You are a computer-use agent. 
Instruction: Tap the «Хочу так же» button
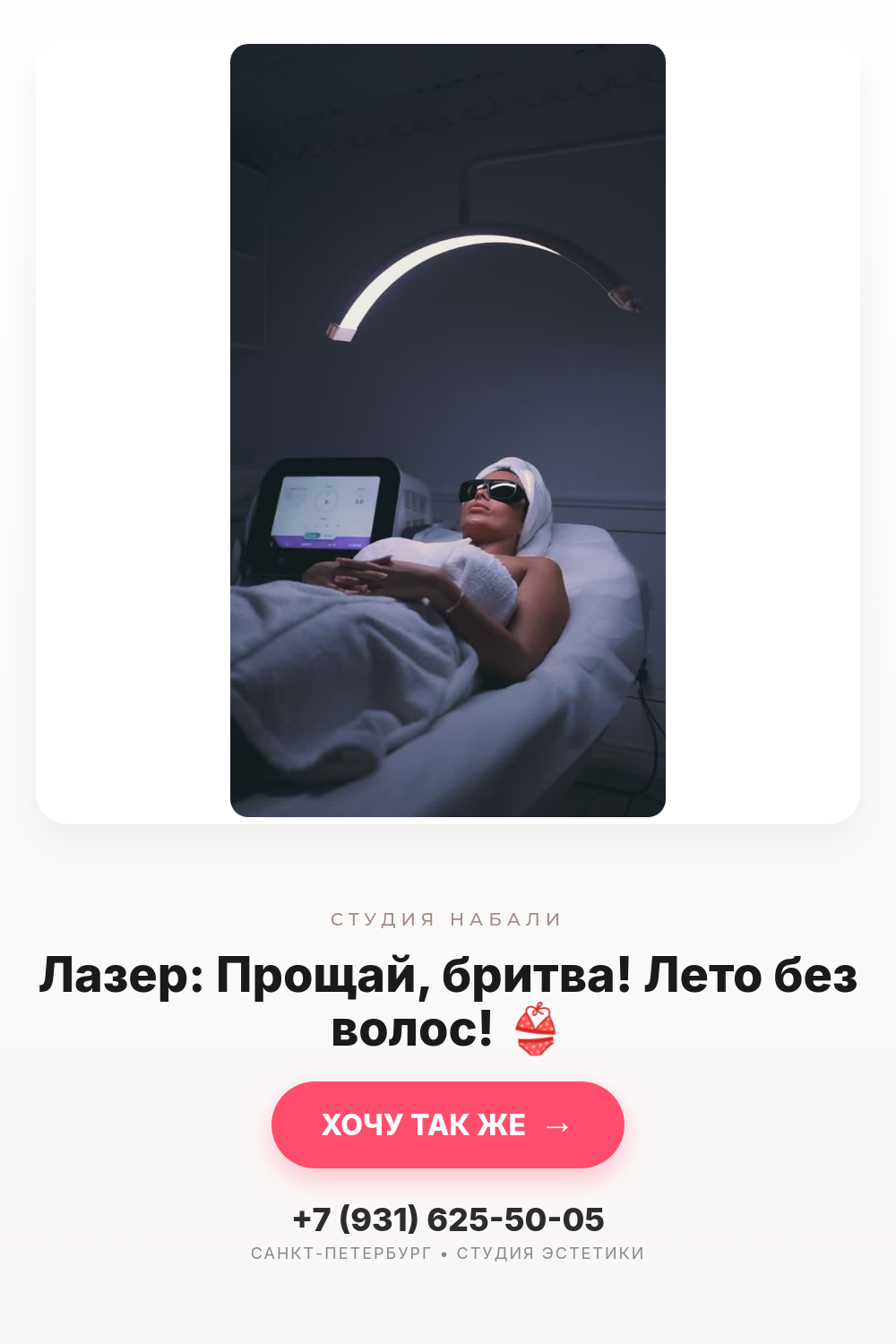(x=448, y=1124)
